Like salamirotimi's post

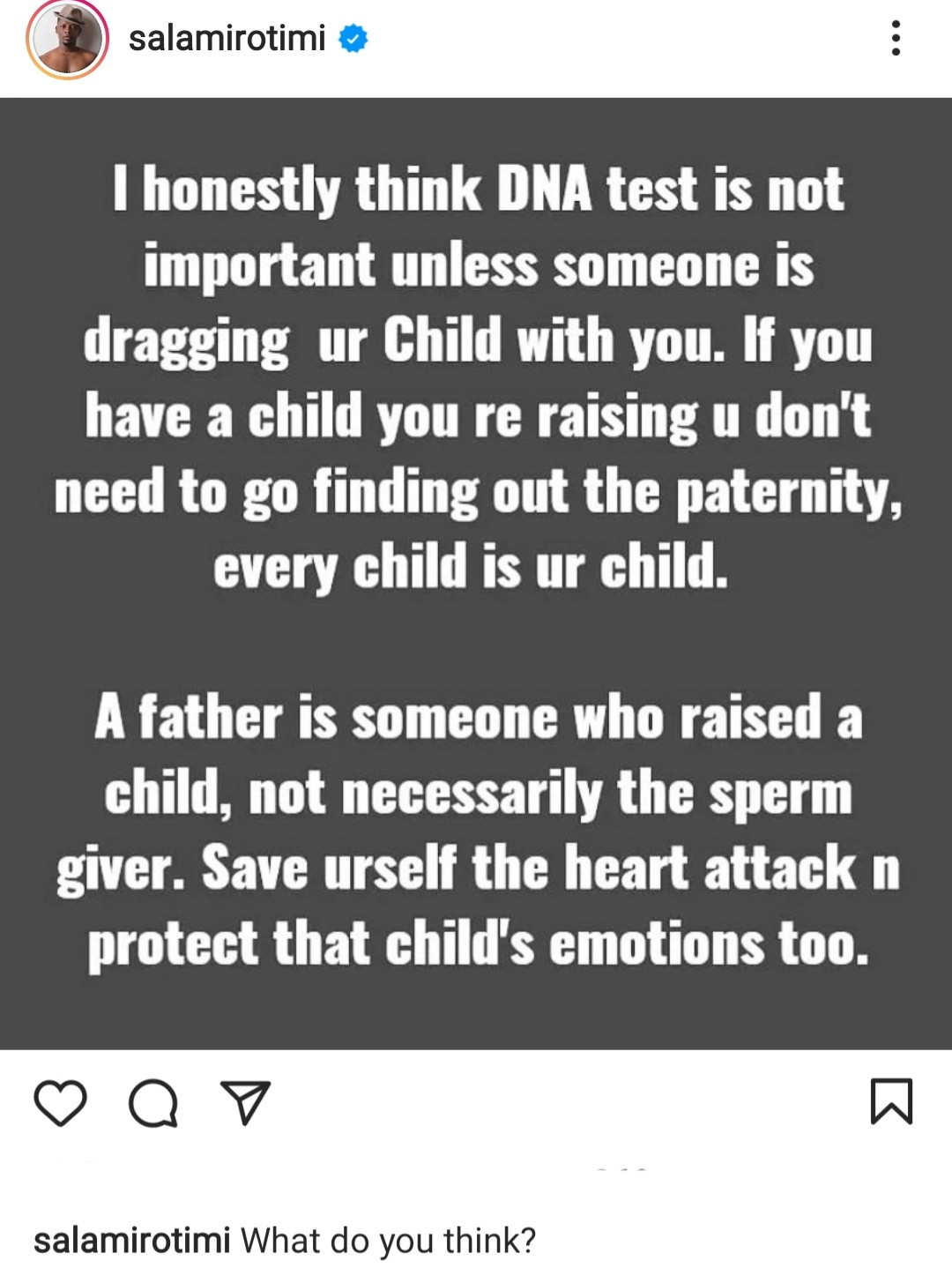click(x=60, y=1102)
